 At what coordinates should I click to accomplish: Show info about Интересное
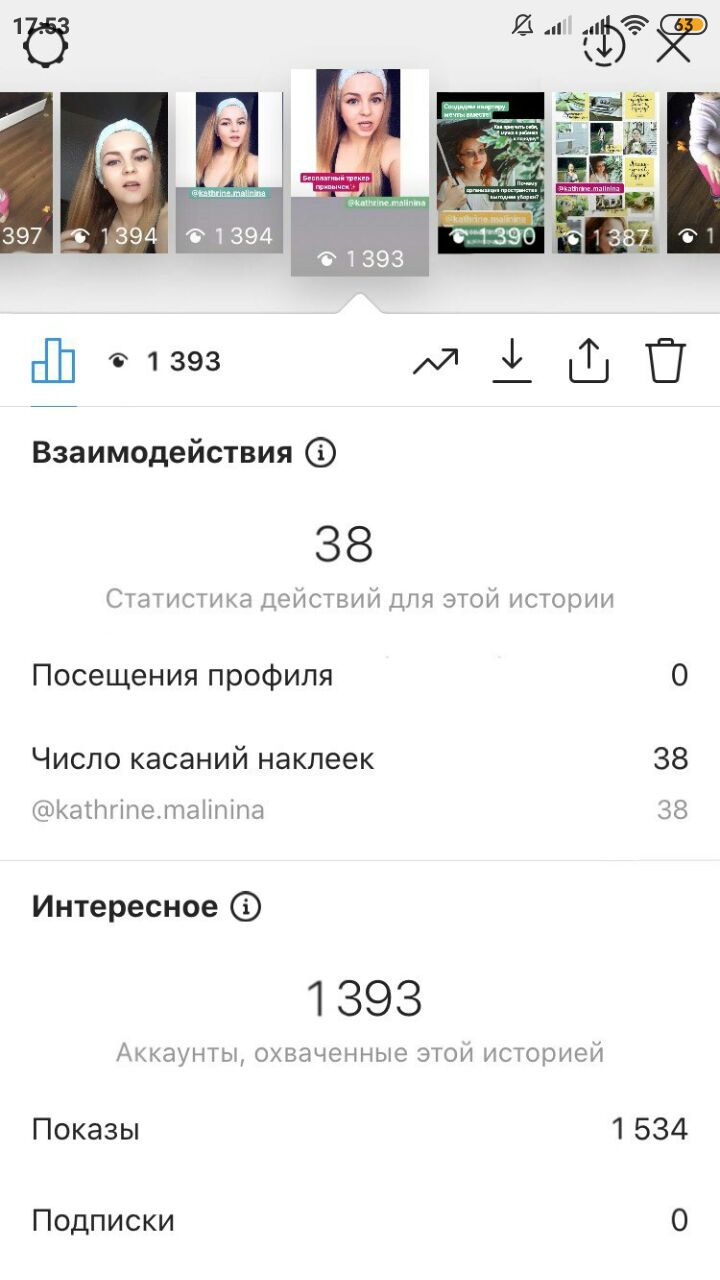(245, 907)
